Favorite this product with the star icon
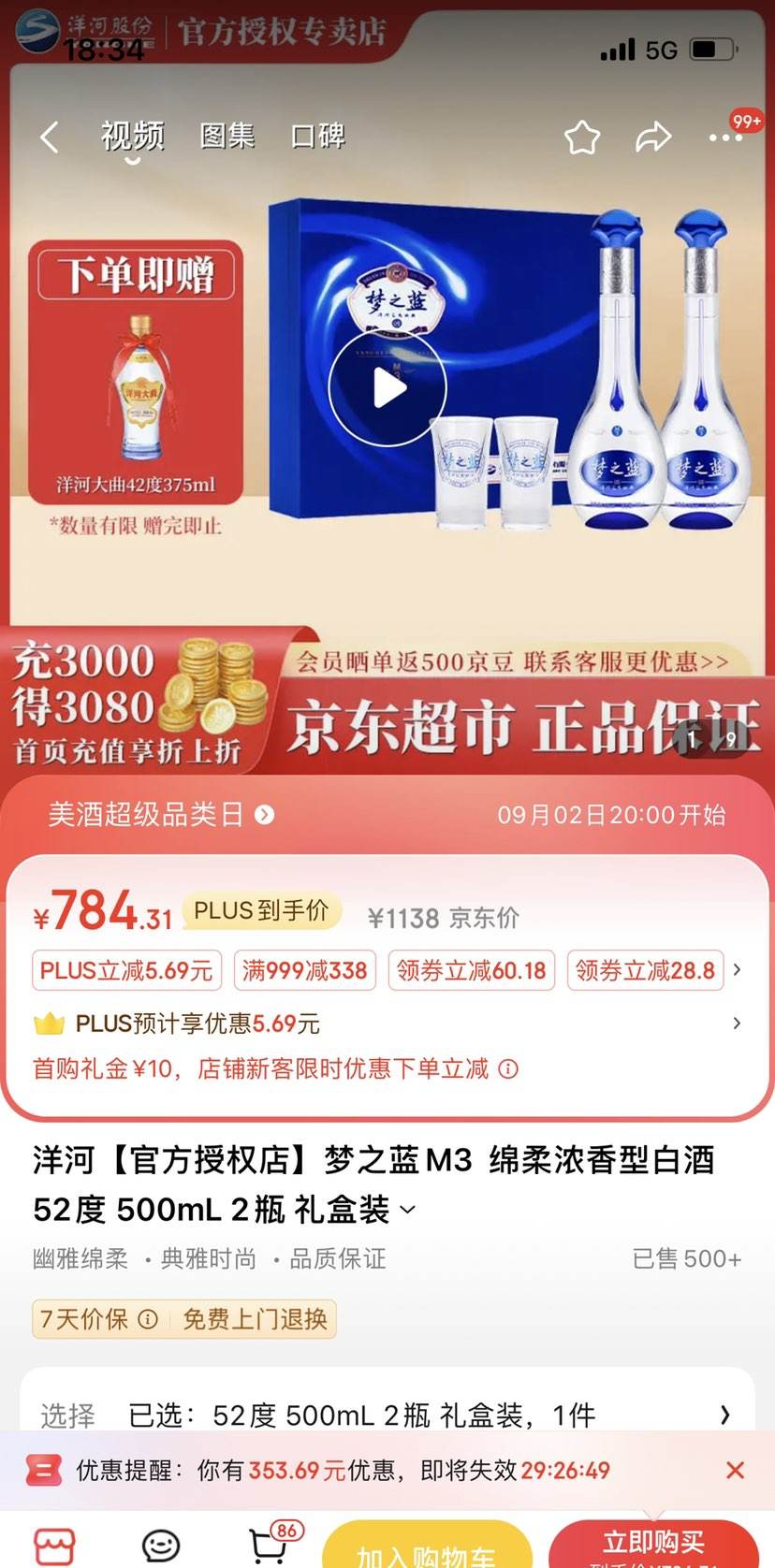Screen dimensions: 775x1568 582,136
